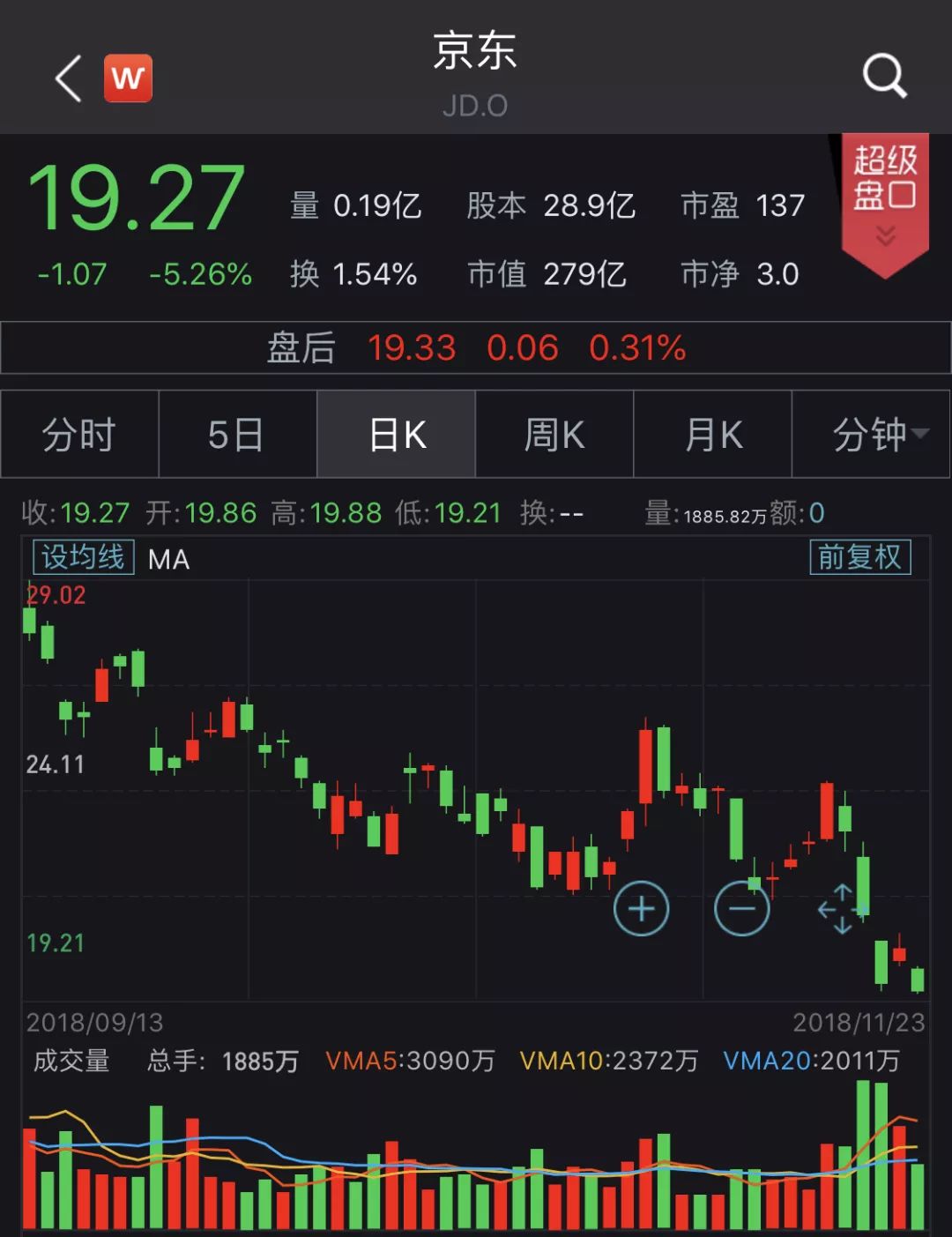The height and width of the screenshot is (1237, 952).
Task: Go back using the top-left arrow
Action: [69, 79]
